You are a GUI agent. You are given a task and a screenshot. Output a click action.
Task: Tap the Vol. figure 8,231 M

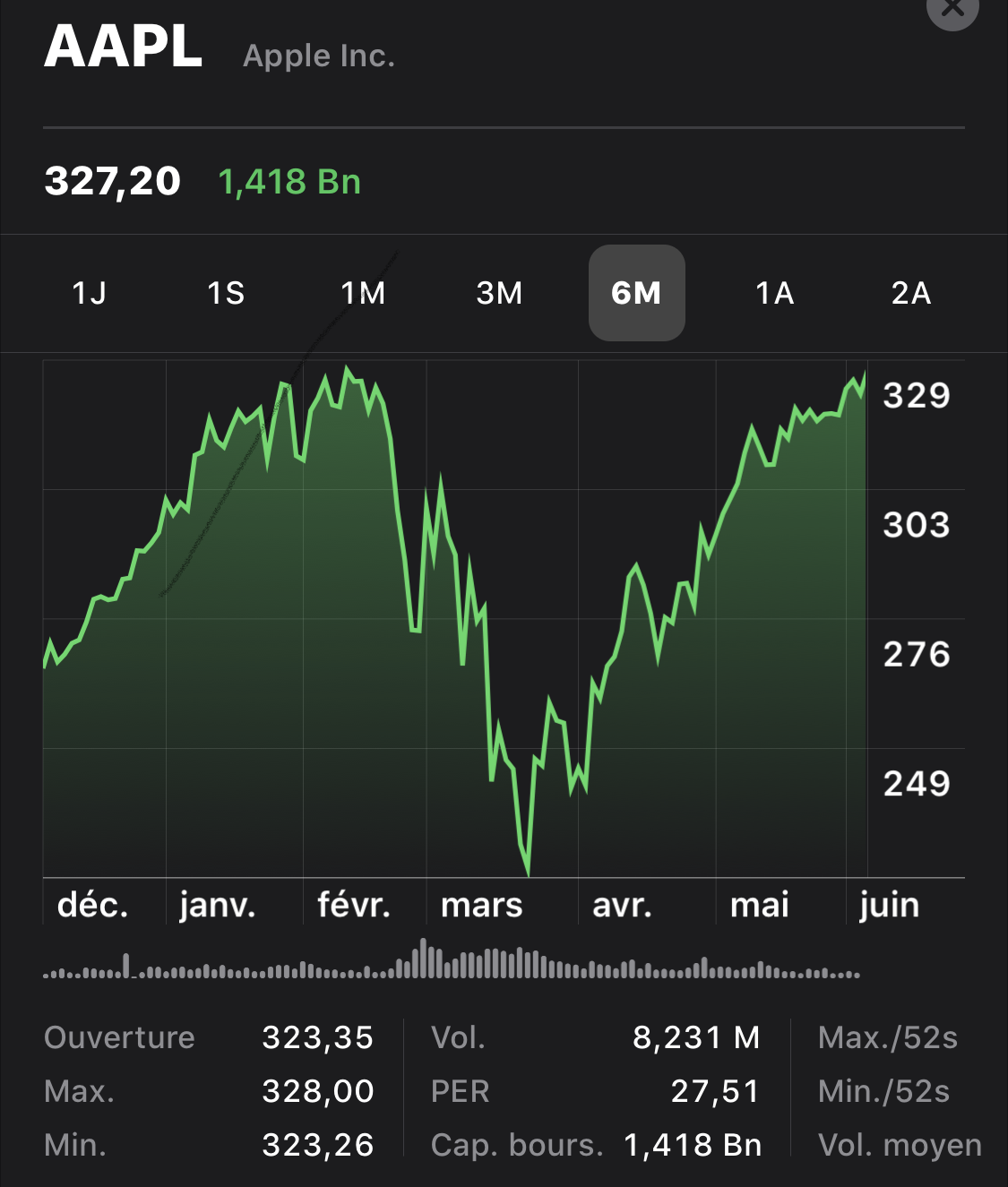tap(697, 1037)
